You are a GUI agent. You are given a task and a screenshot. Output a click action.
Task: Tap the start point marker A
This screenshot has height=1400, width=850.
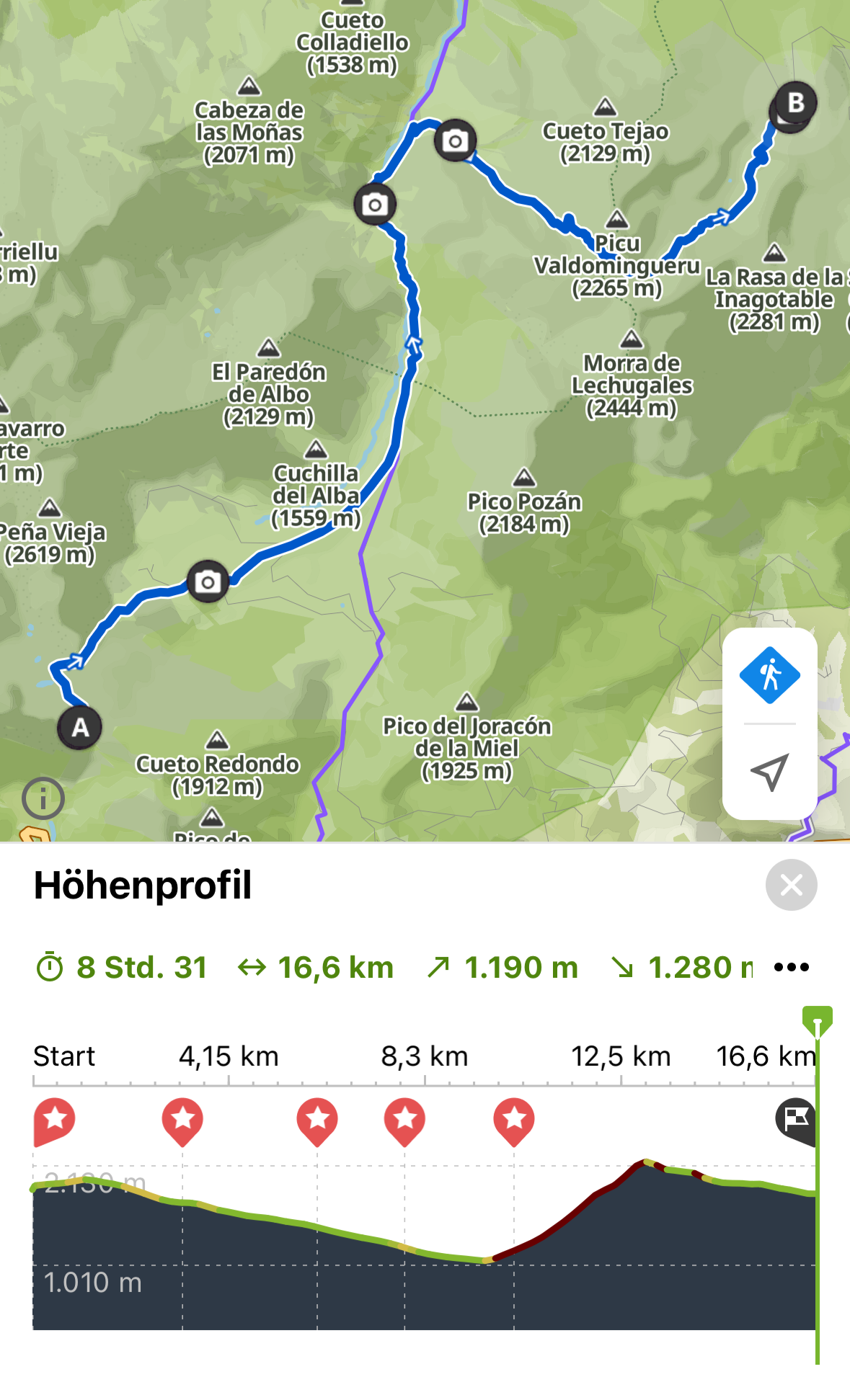79,727
